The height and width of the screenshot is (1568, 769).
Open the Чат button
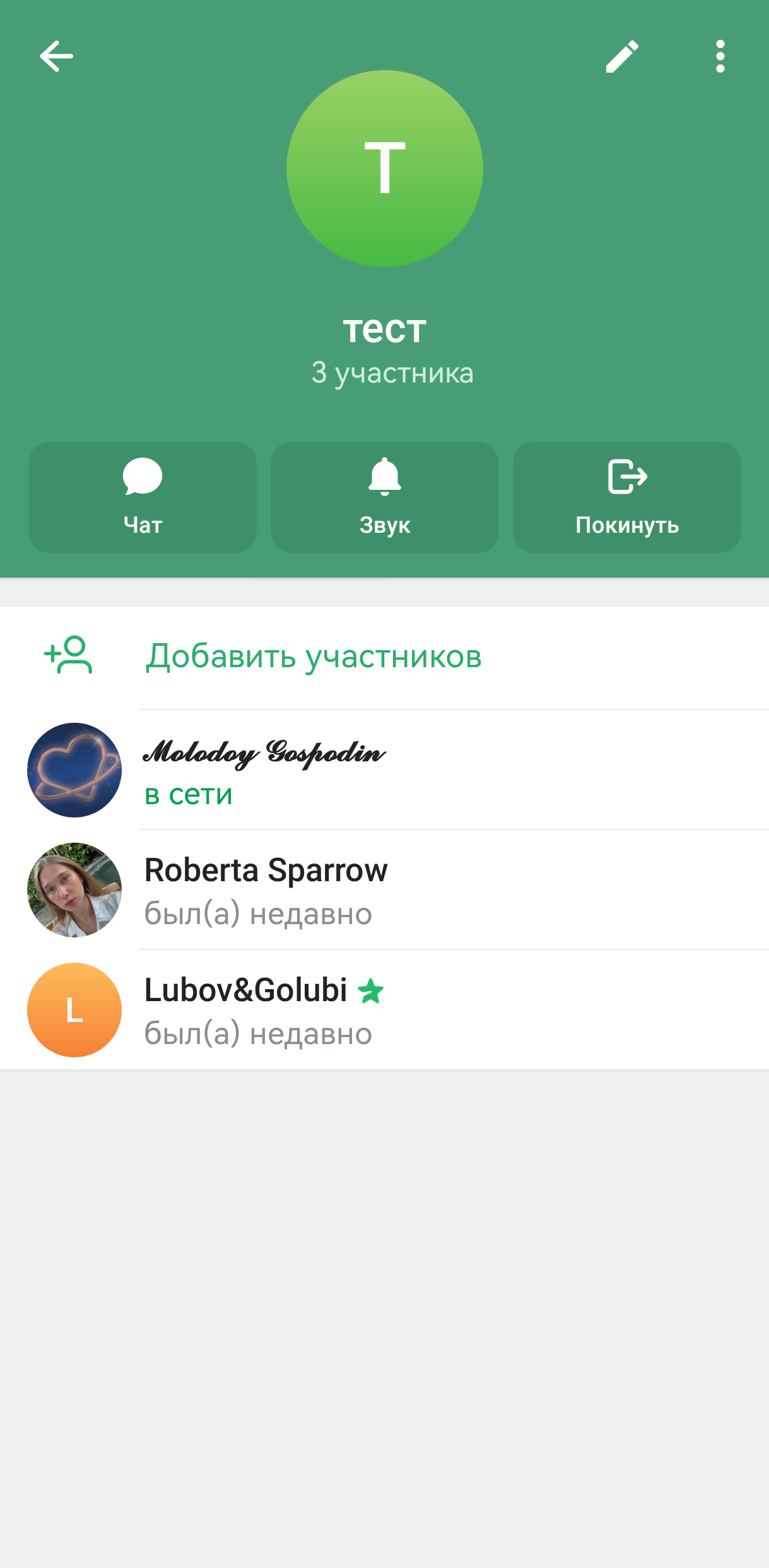(143, 497)
